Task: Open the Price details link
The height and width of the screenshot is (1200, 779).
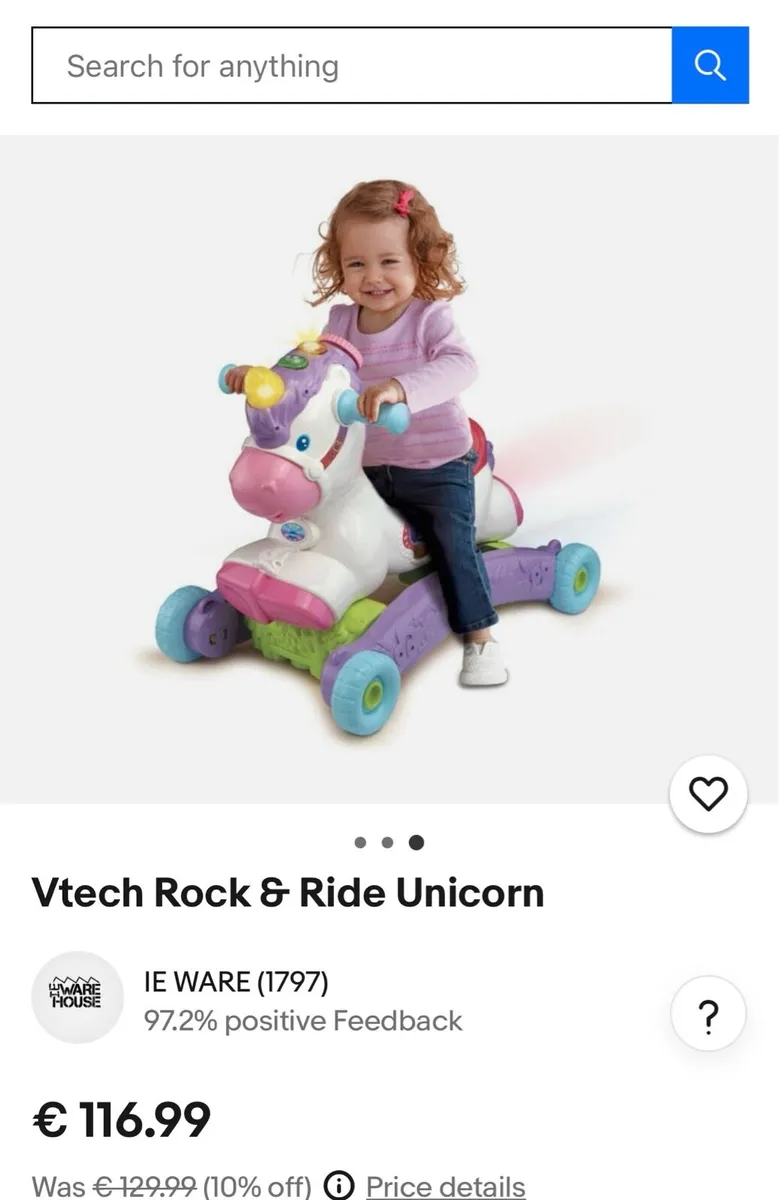Action: (445, 1186)
